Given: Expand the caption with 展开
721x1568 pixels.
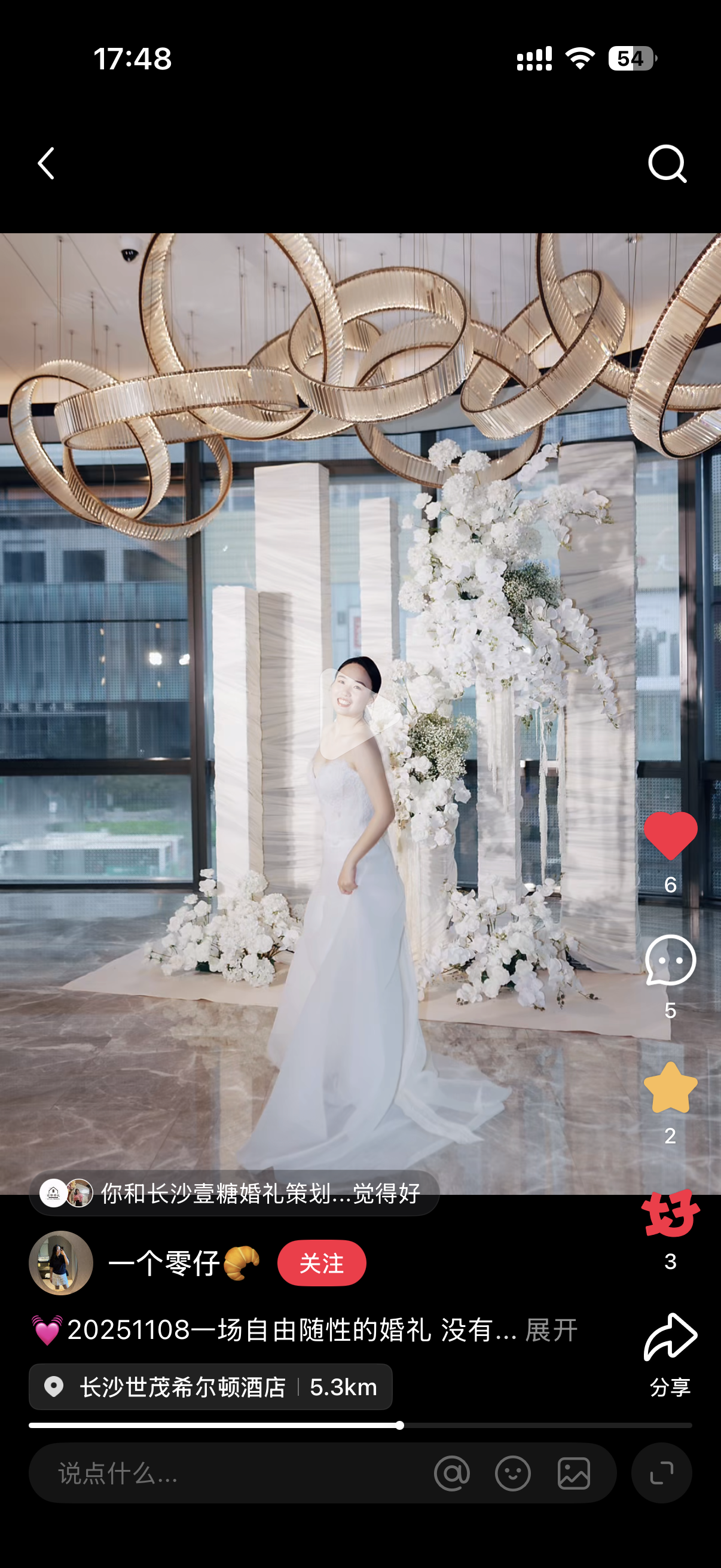Looking at the screenshot, I should click(551, 1330).
